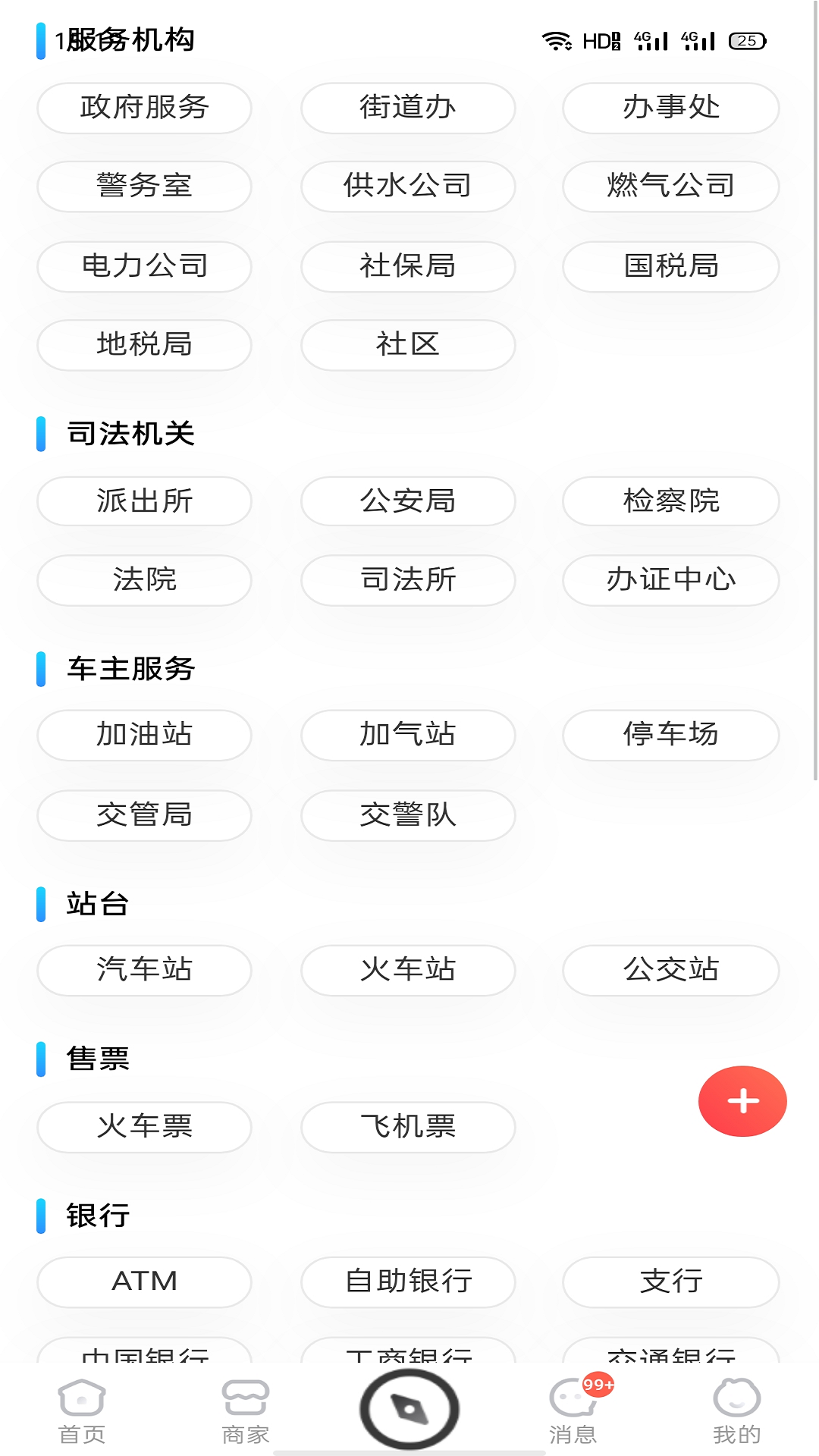This screenshot has width=819, height=1456.
Task: Choose the 街道办 category
Action: click(408, 108)
